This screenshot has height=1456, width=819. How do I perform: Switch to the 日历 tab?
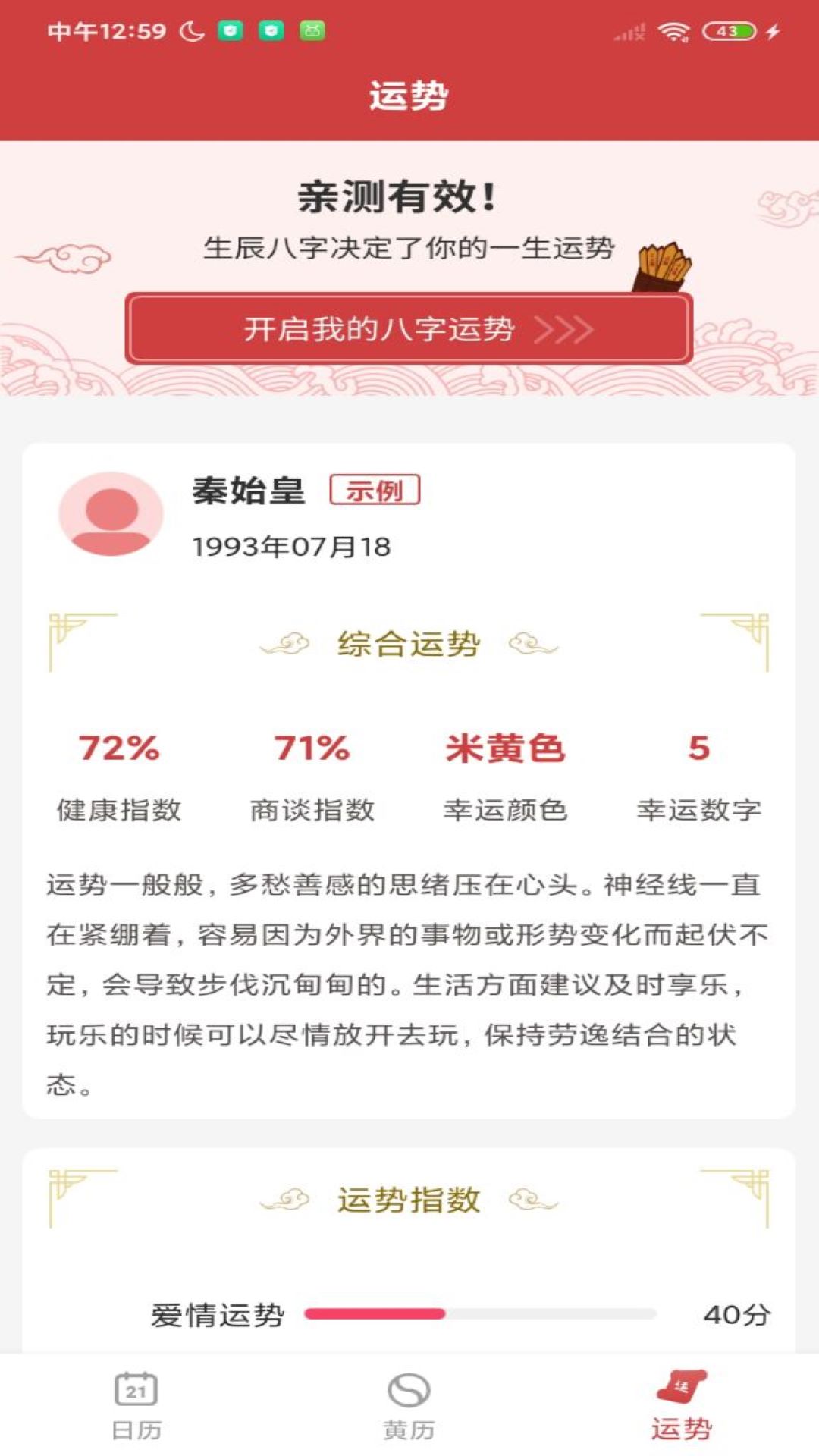click(136, 1405)
